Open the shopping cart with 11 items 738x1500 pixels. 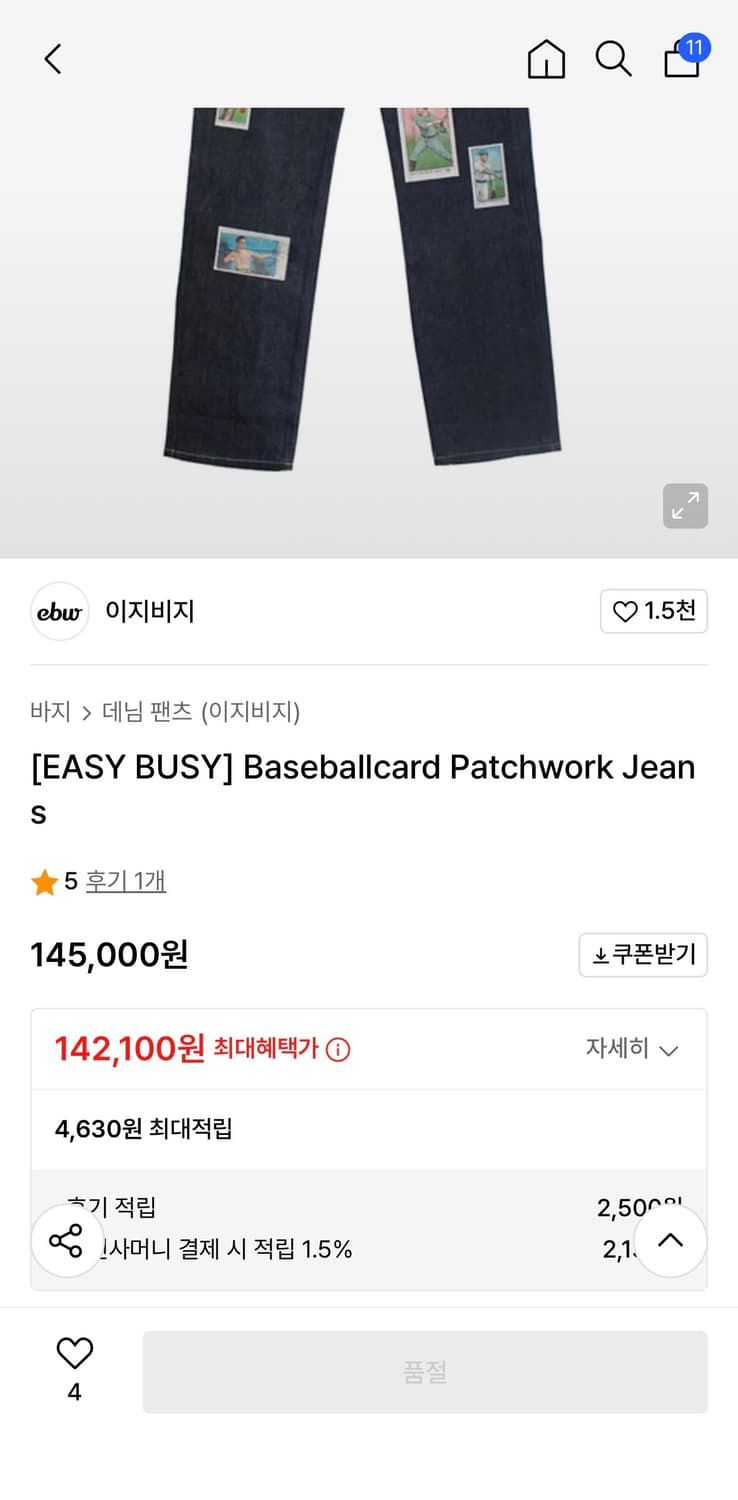coord(681,62)
